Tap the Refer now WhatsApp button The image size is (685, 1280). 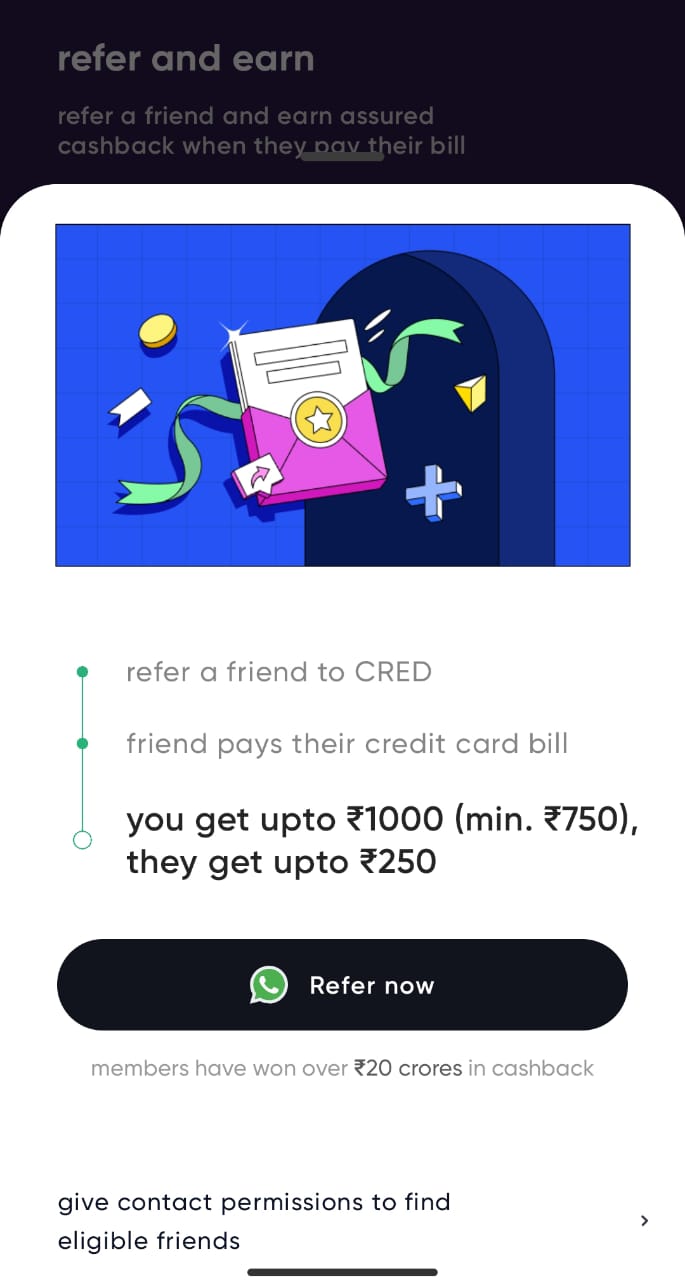(342, 985)
